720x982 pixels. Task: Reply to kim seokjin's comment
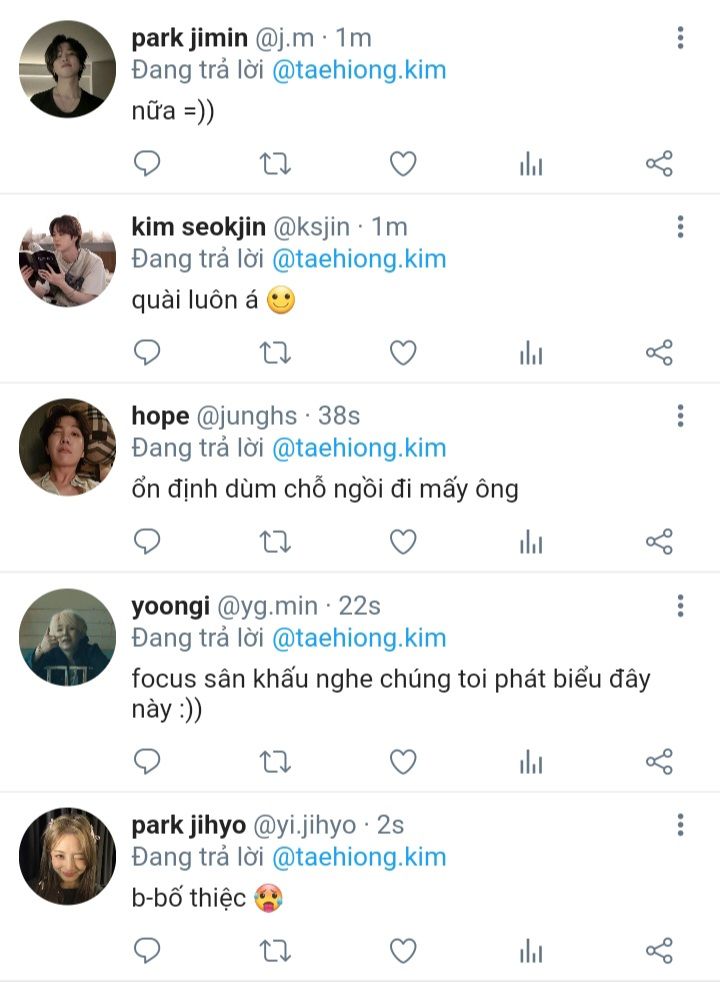tap(147, 352)
